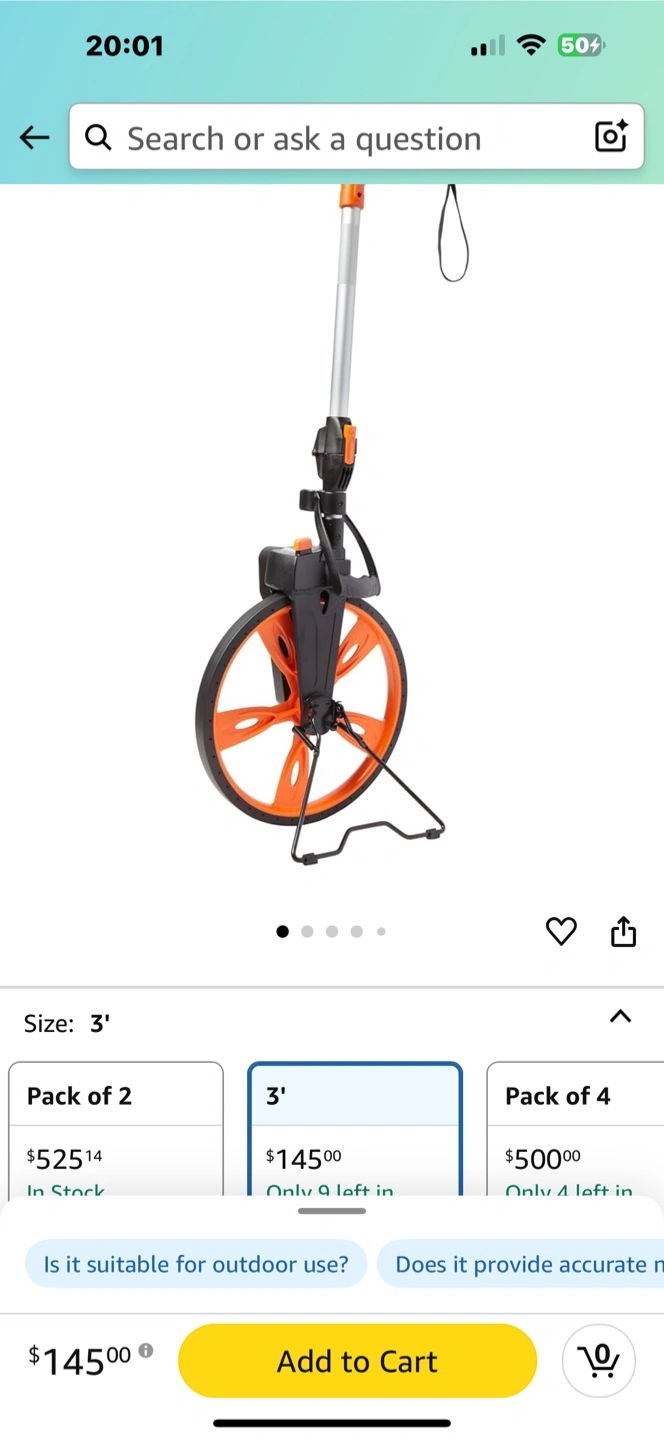
Task: Select the 3' size option
Action: click(x=355, y=1128)
